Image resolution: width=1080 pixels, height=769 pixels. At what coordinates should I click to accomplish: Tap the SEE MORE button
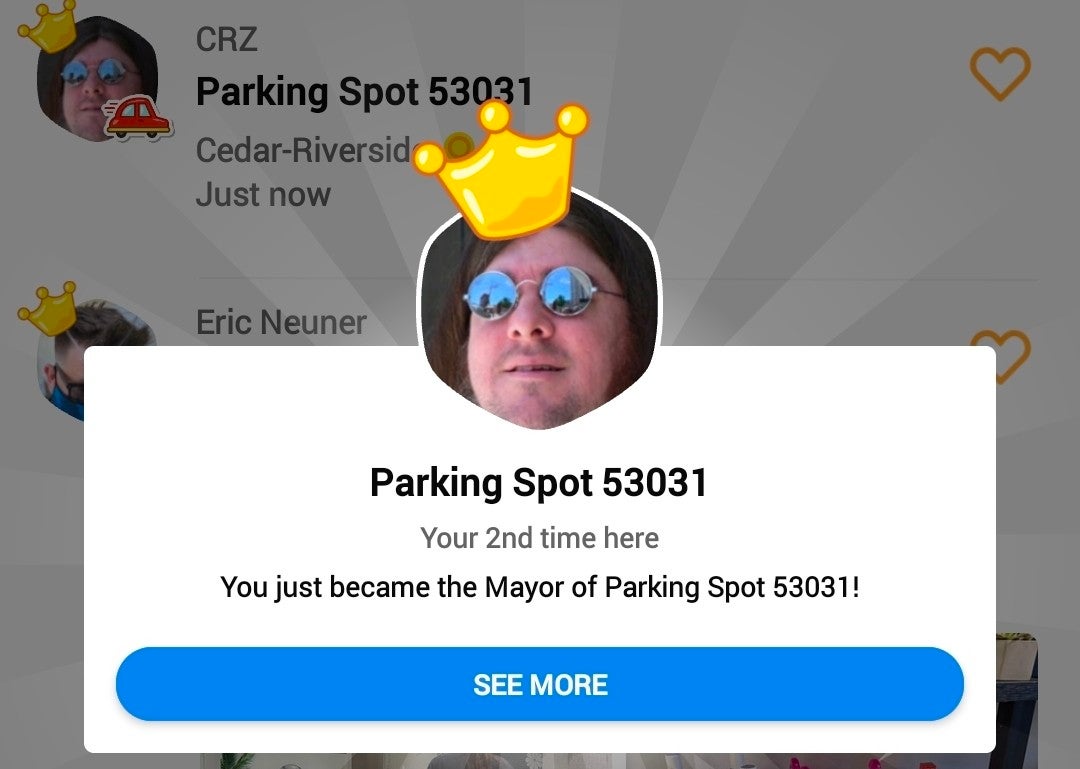540,684
